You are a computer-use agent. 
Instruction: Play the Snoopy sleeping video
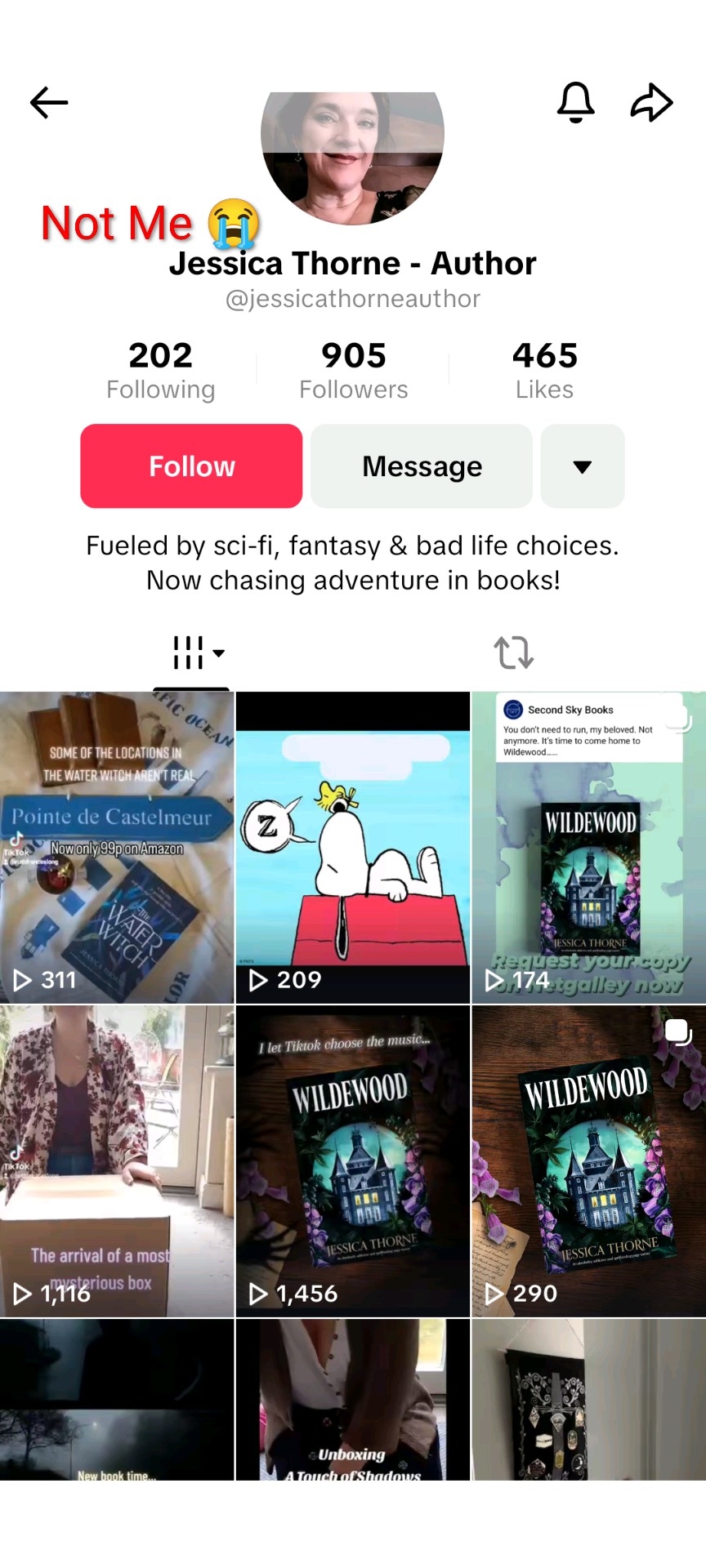(x=353, y=847)
